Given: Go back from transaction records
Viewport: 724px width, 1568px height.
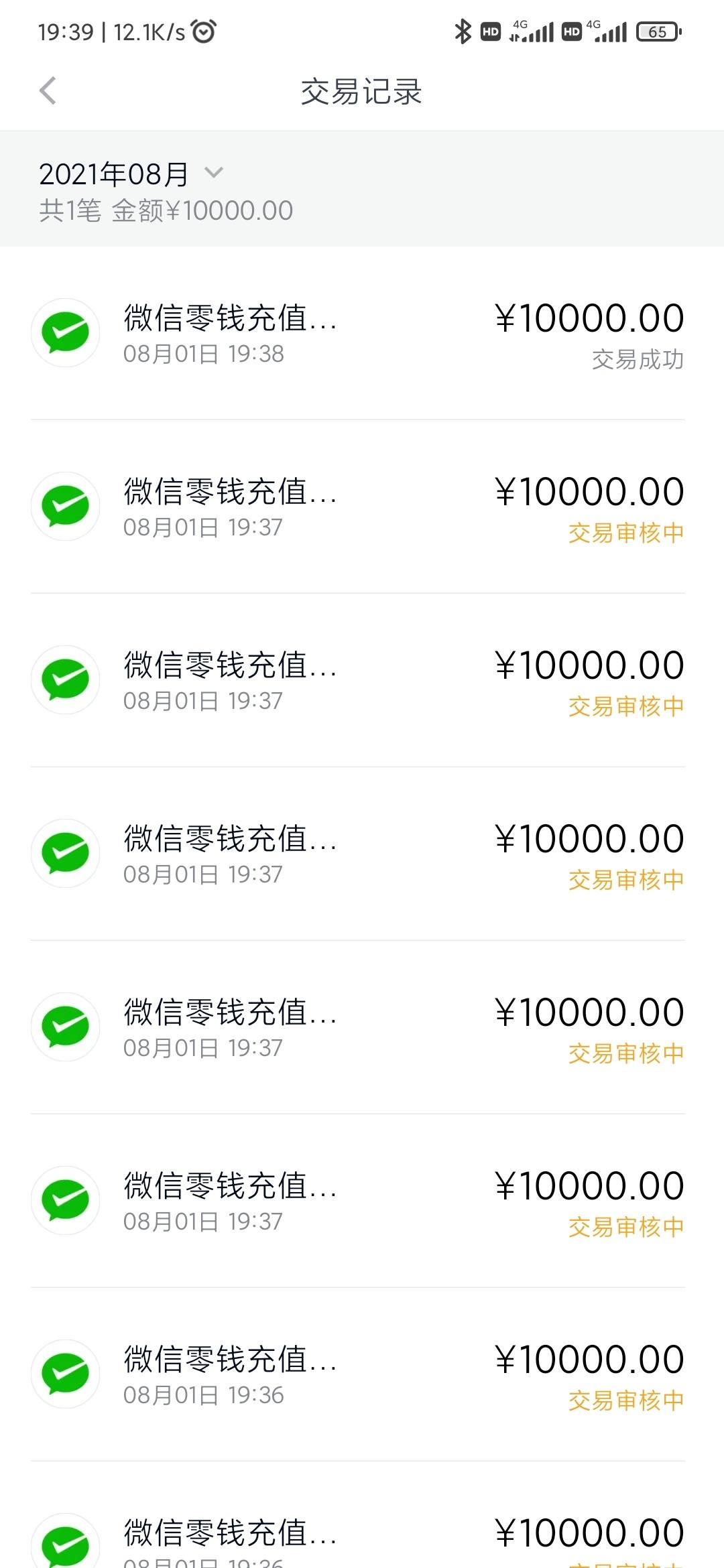Looking at the screenshot, I should (x=48, y=91).
